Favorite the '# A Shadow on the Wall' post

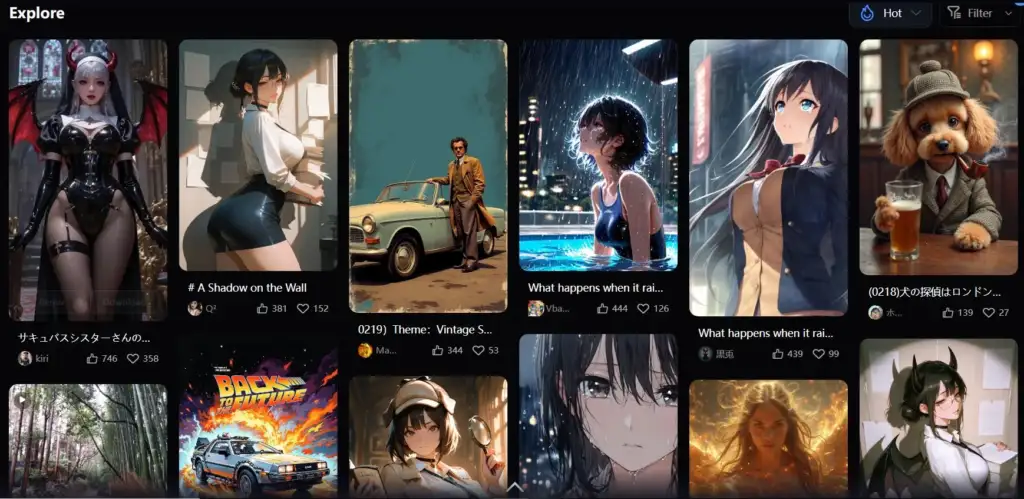pyautogui.click(x=304, y=308)
